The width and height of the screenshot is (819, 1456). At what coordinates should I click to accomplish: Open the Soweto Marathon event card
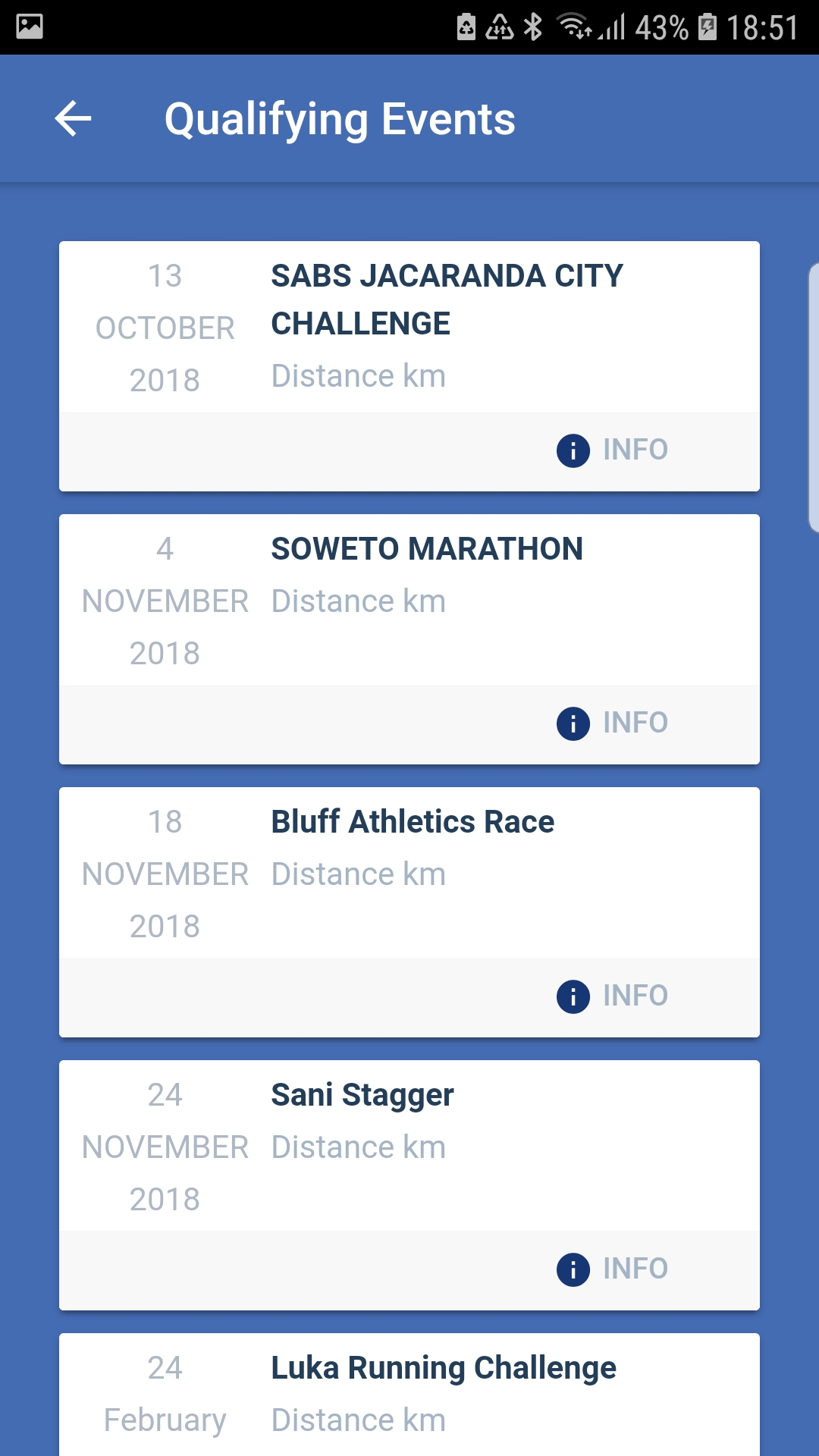pyautogui.click(x=409, y=601)
